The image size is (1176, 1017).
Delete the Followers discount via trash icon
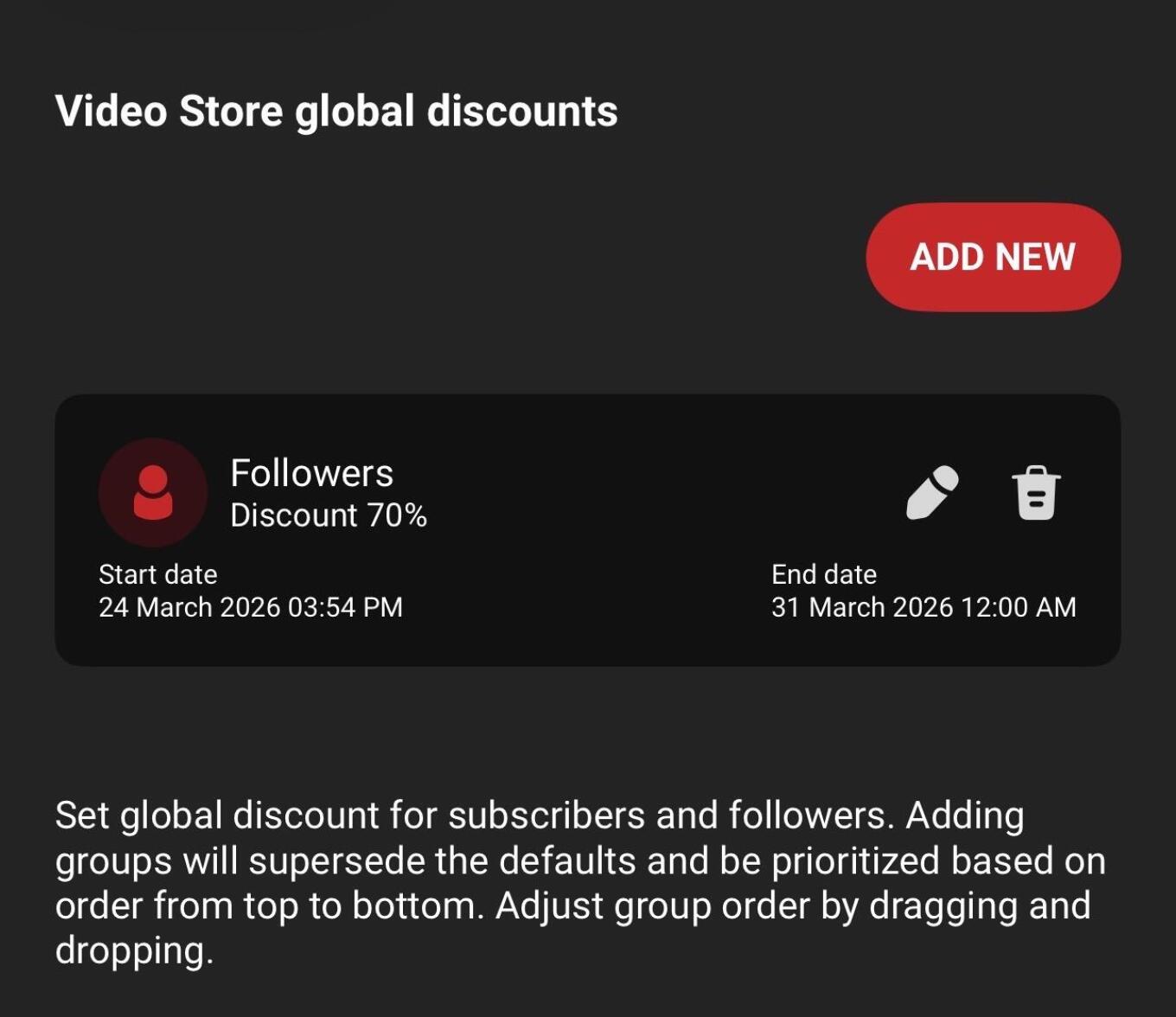point(1036,493)
